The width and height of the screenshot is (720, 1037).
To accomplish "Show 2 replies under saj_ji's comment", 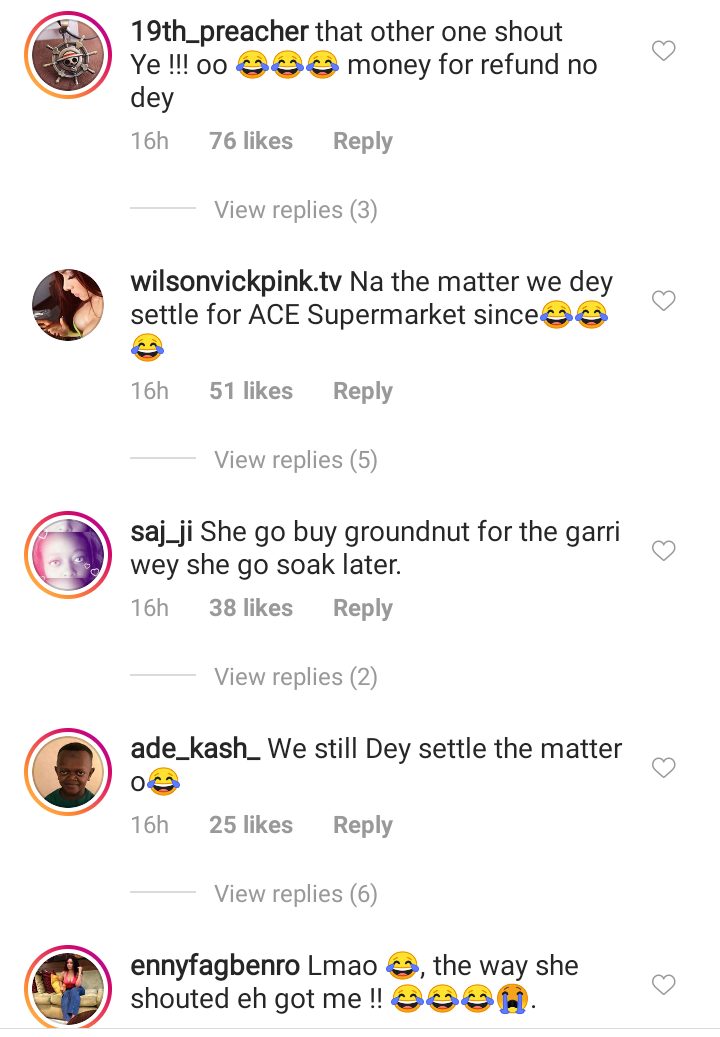I will click(295, 677).
